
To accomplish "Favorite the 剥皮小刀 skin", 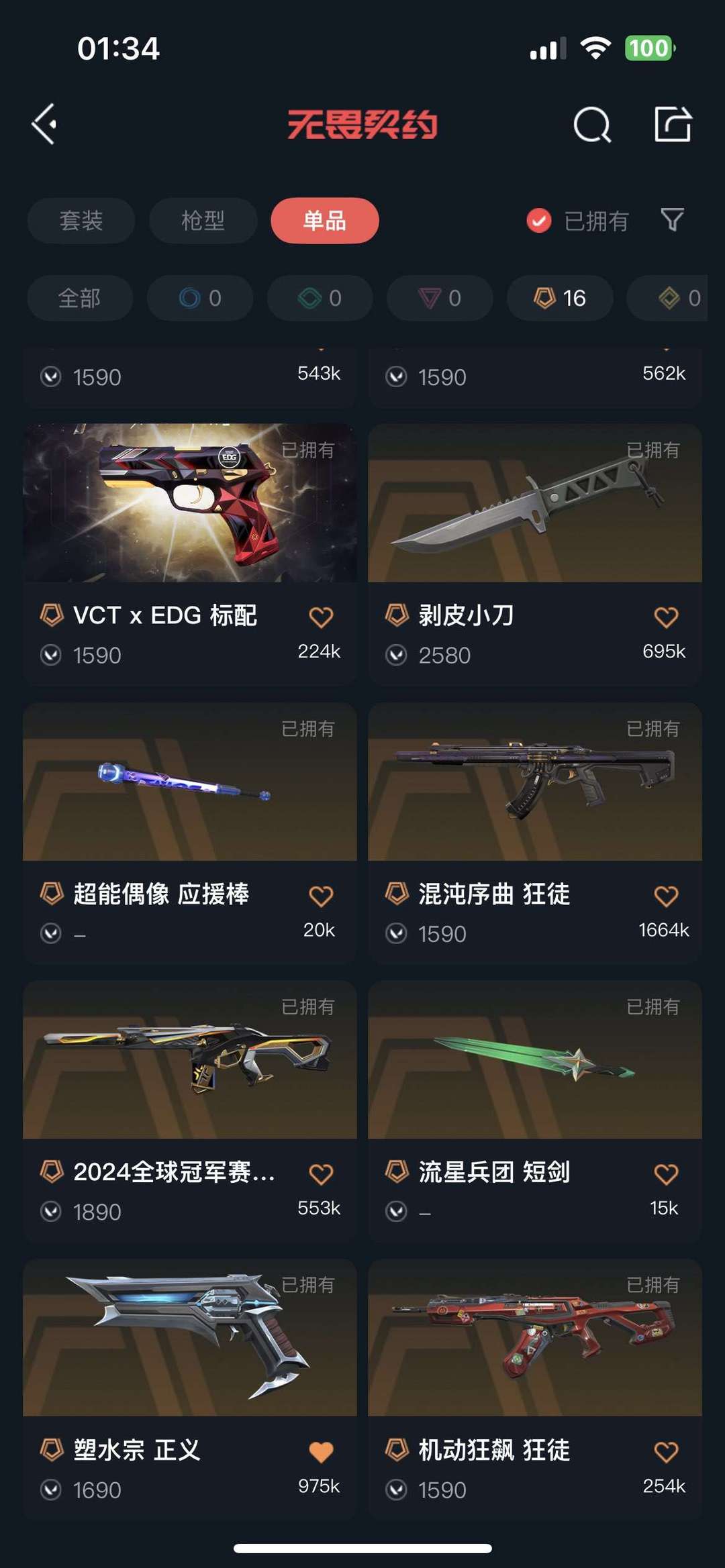I will (x=666, y=617).
